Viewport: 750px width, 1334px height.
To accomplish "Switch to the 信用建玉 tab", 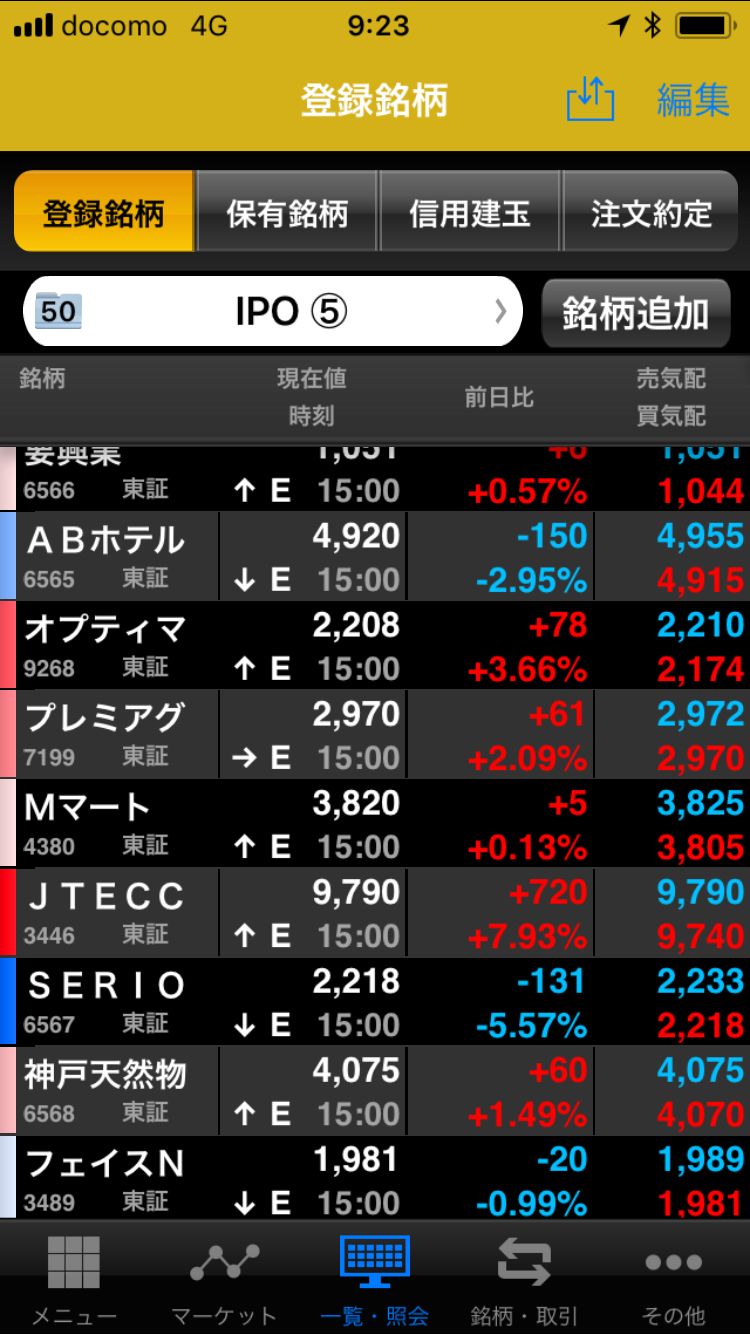I will point(470,212).
